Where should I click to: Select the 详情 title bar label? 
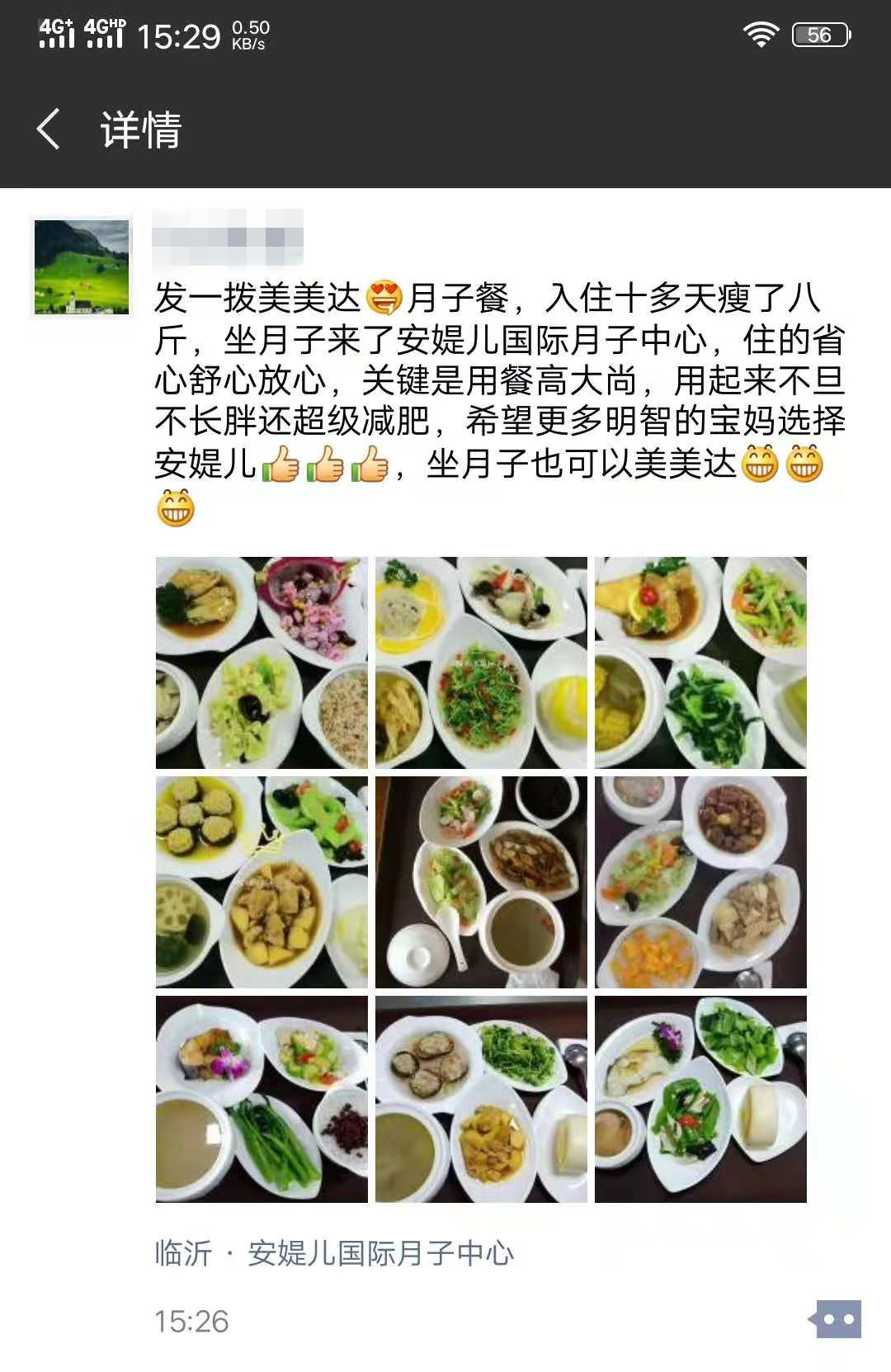pyautogui.click(x=142, y=128)
